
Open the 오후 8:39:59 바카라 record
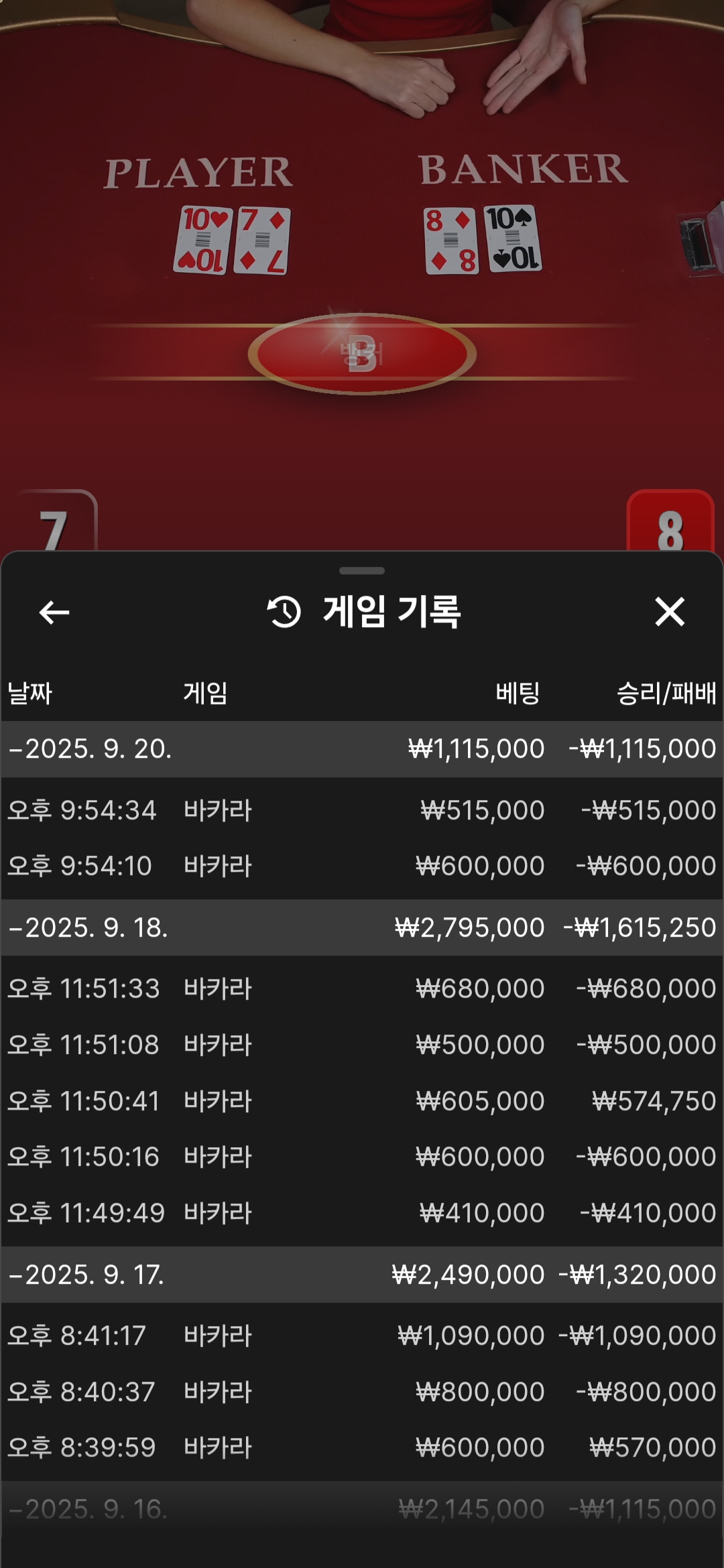(362, 1447)
